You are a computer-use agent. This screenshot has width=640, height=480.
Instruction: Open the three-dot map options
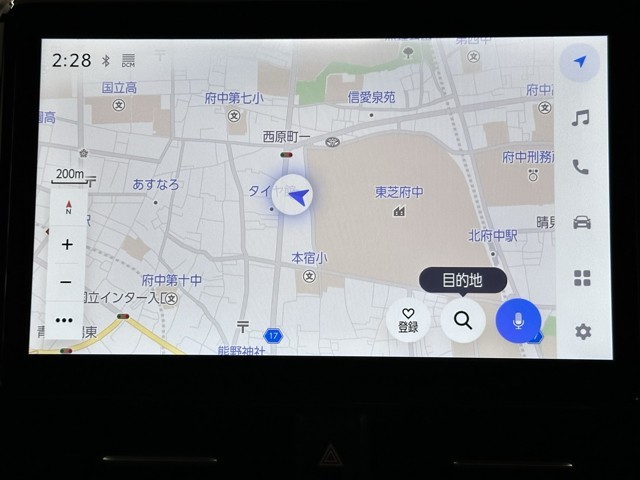point(65,320)
